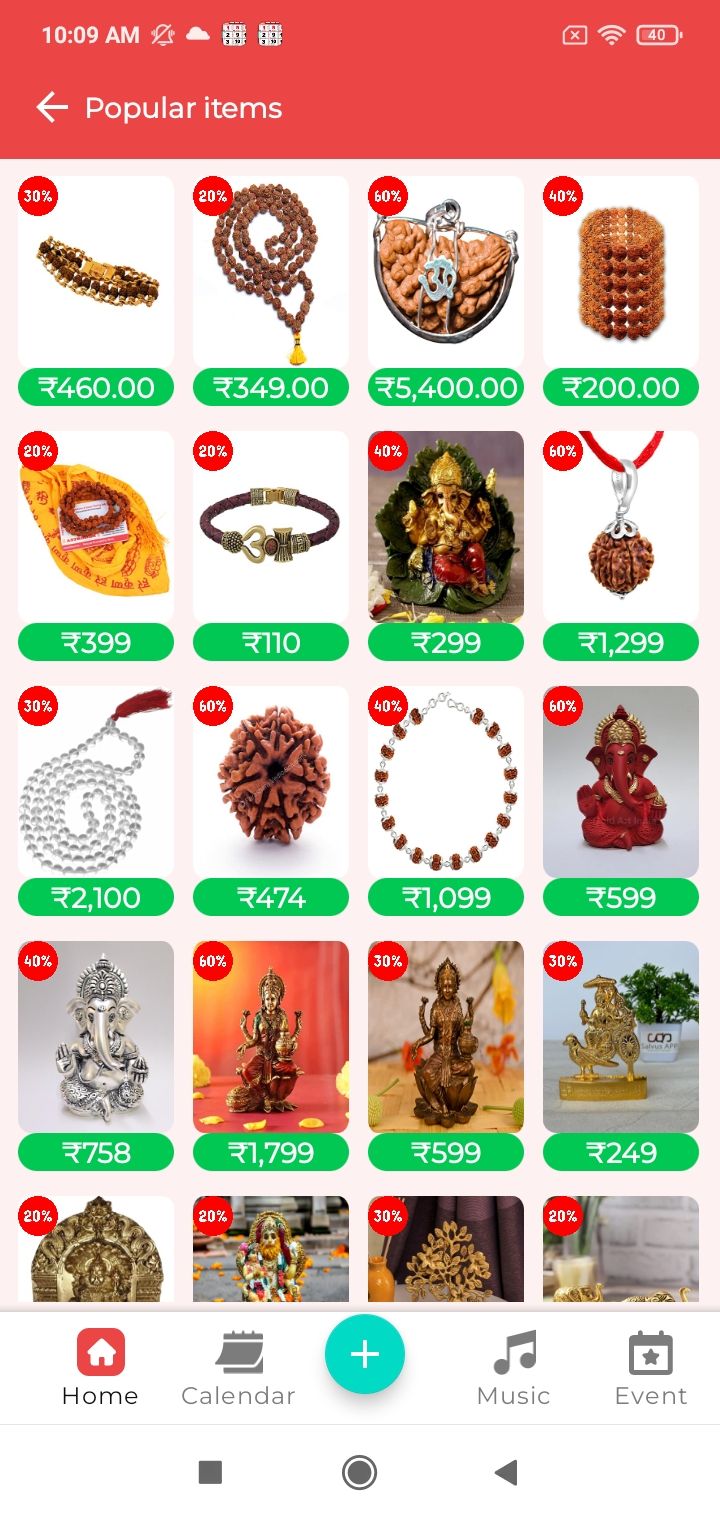
Task: Open the ₹758 silver Ganesha idol
Action: 96,1056
